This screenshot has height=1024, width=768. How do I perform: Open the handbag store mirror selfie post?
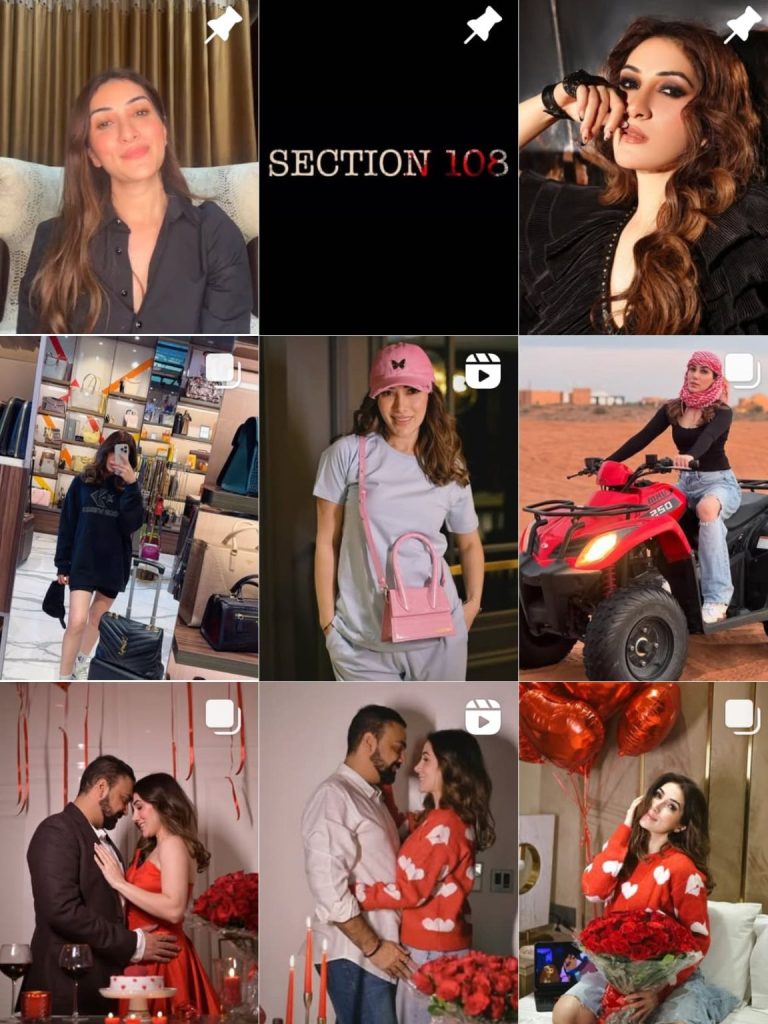click(129, 508)
